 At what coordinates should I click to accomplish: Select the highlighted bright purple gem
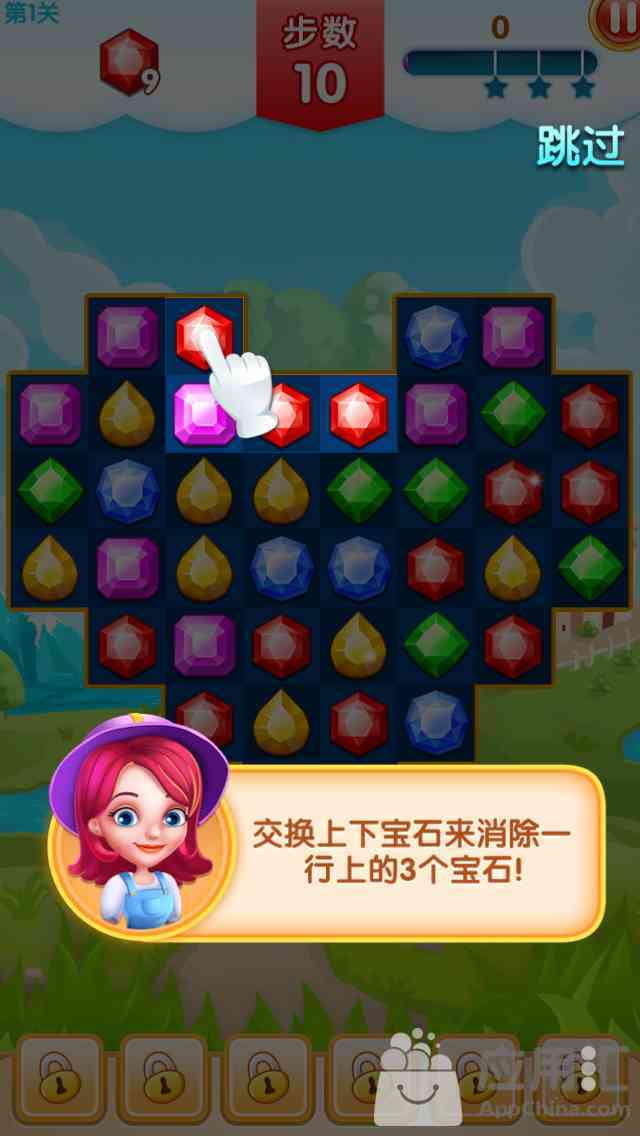click(x=204, y=414)
